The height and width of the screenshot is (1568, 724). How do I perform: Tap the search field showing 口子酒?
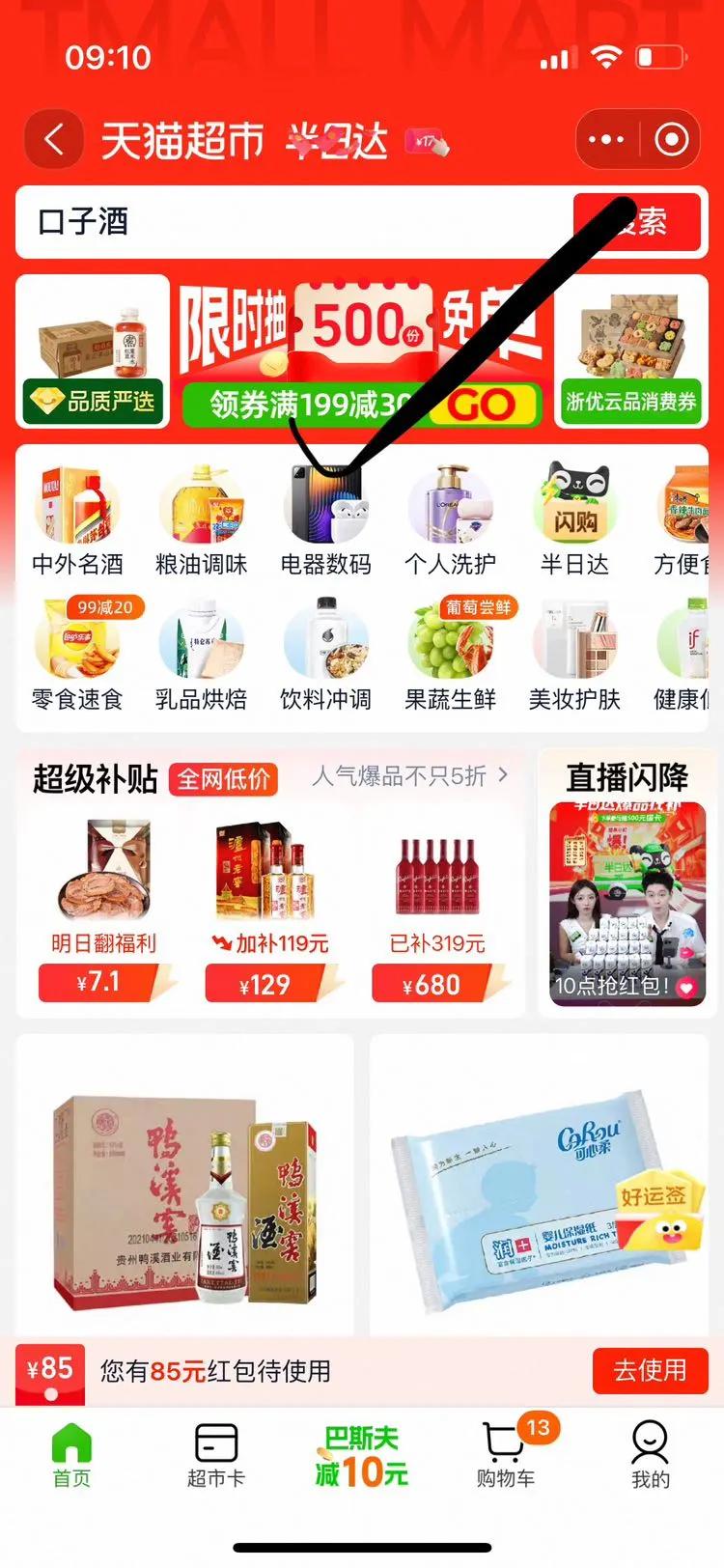(x=290, y=222)
